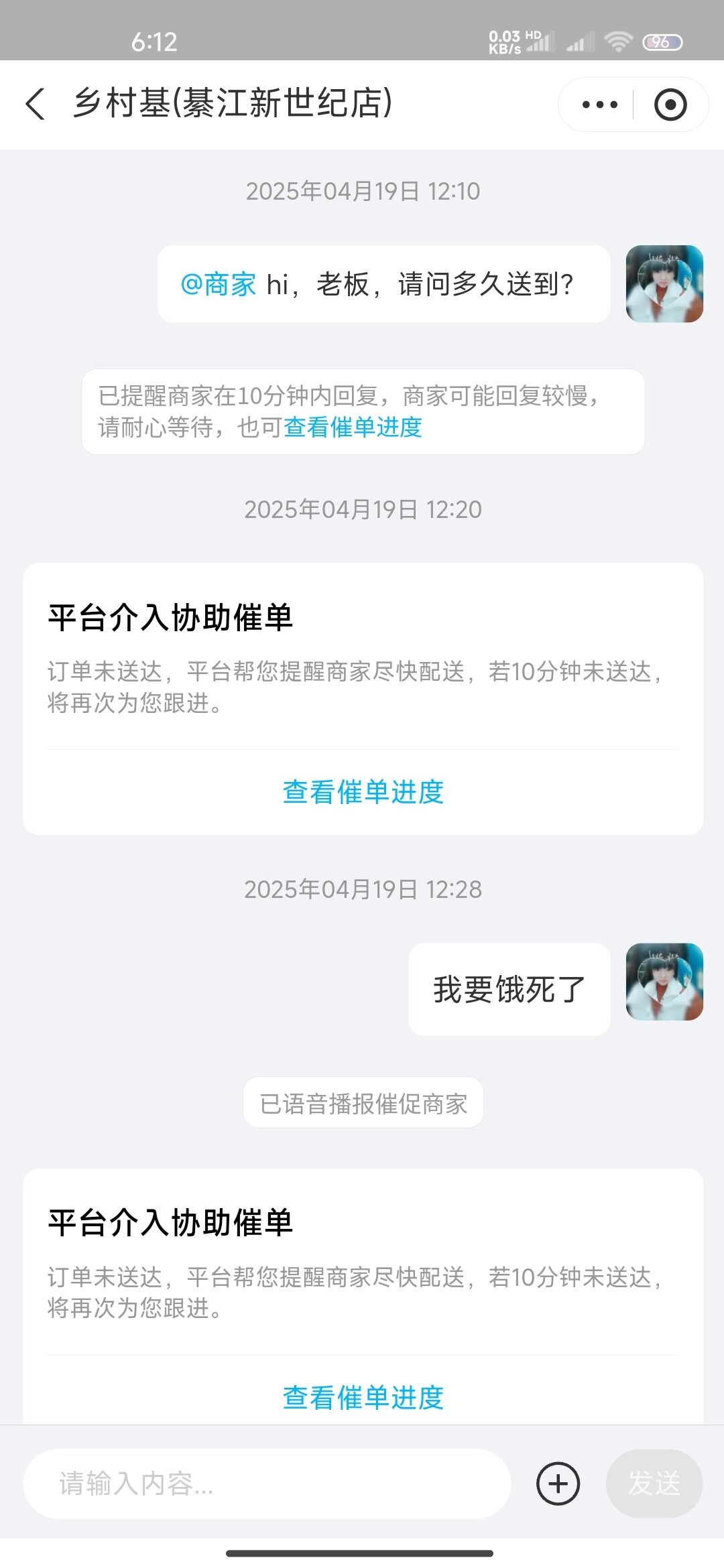
Task: Focus the 请输入内容 message field
Action: (267, 1484)
